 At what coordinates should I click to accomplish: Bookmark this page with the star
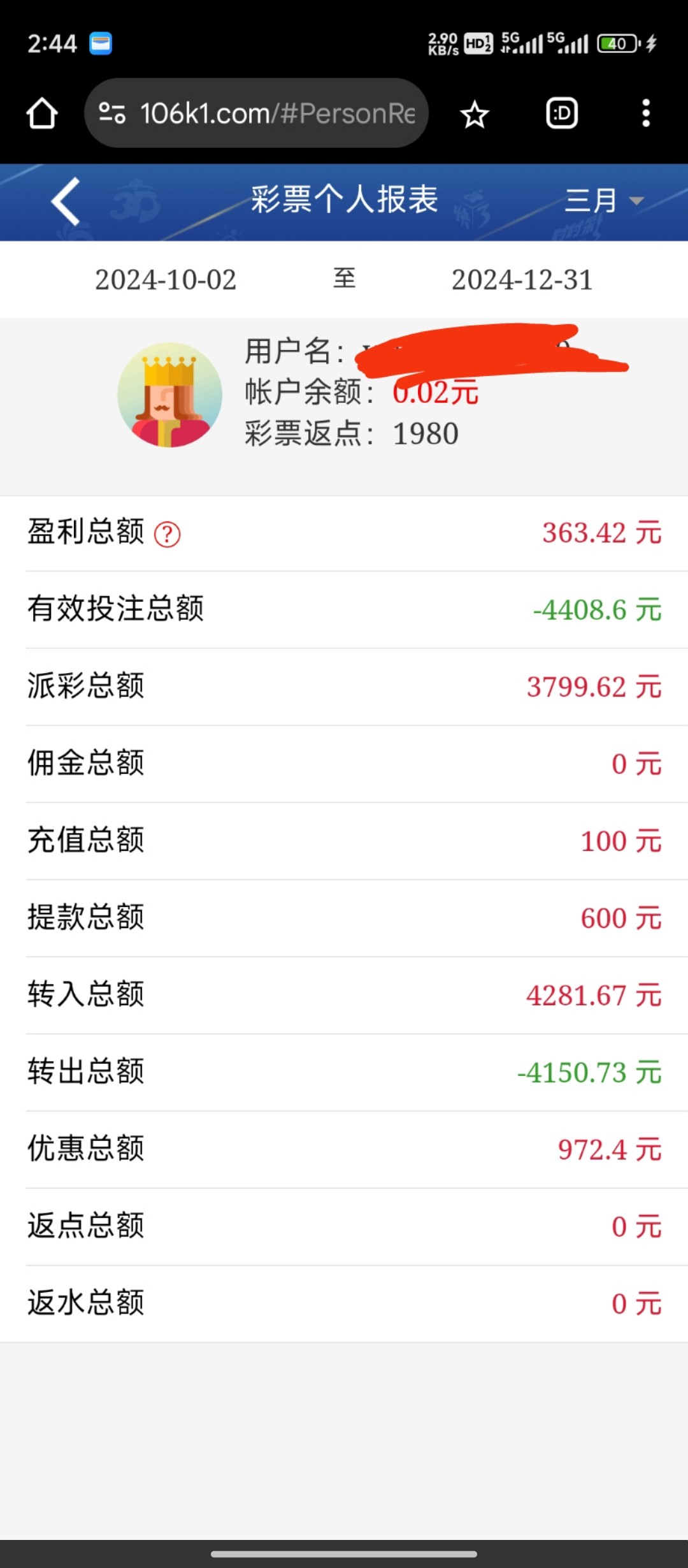pyautogui.click(x=475, y=114)
